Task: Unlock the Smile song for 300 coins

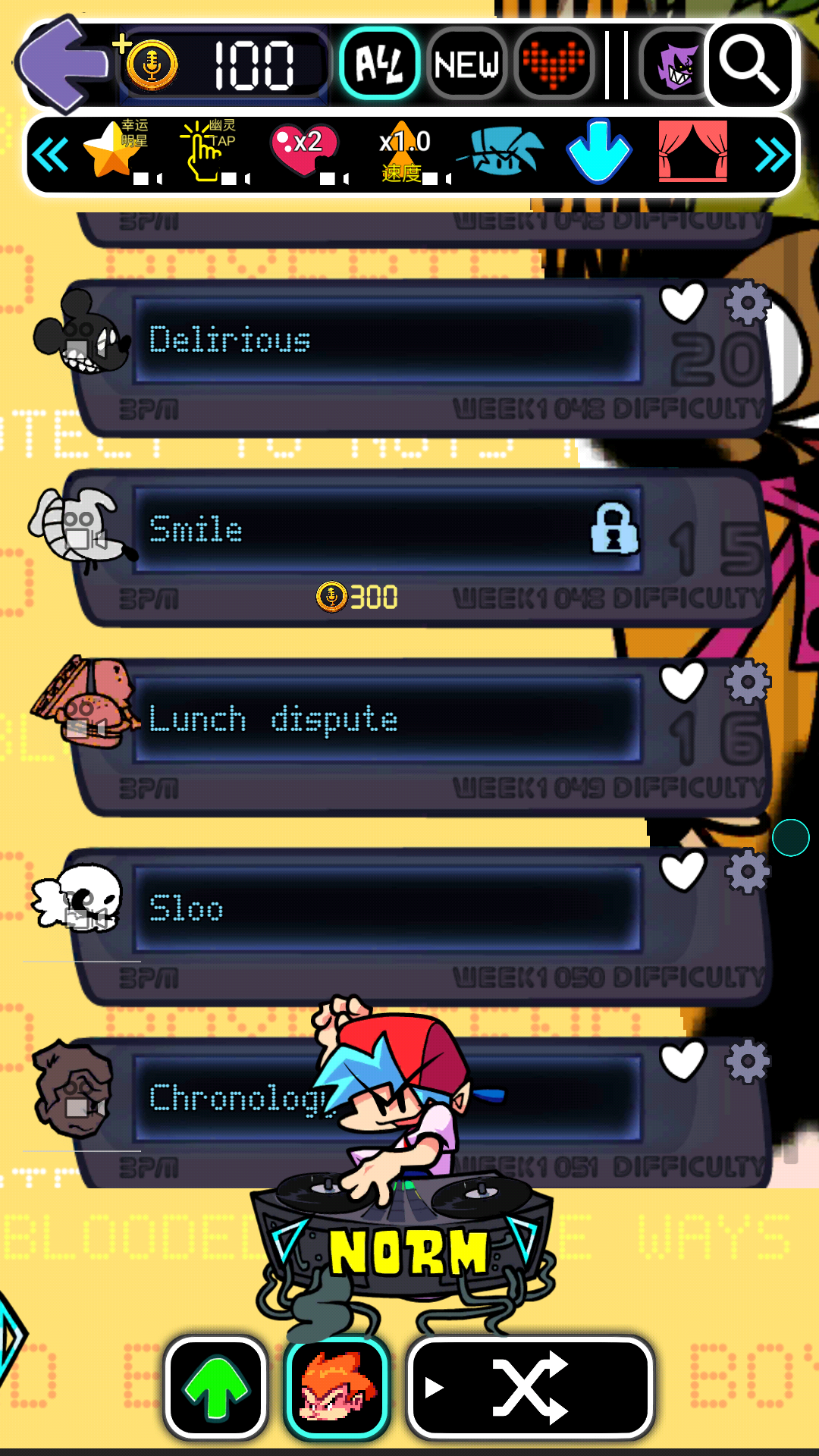Action: coord(358,598)
